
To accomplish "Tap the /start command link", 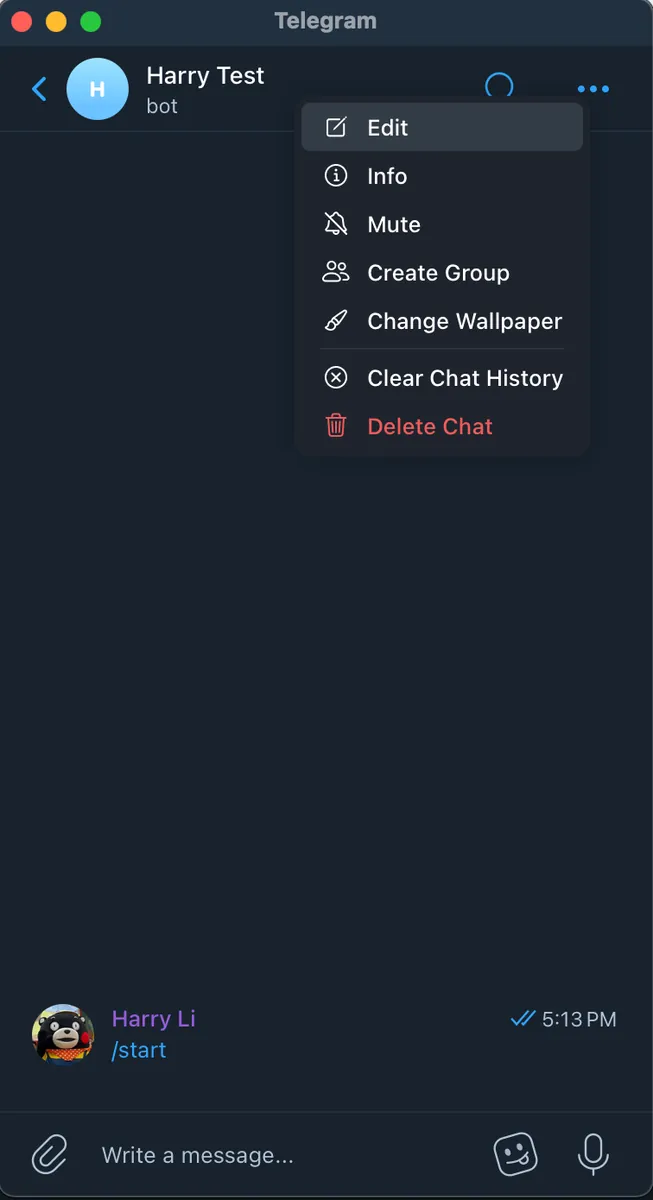I will (x=139, y=1050).
